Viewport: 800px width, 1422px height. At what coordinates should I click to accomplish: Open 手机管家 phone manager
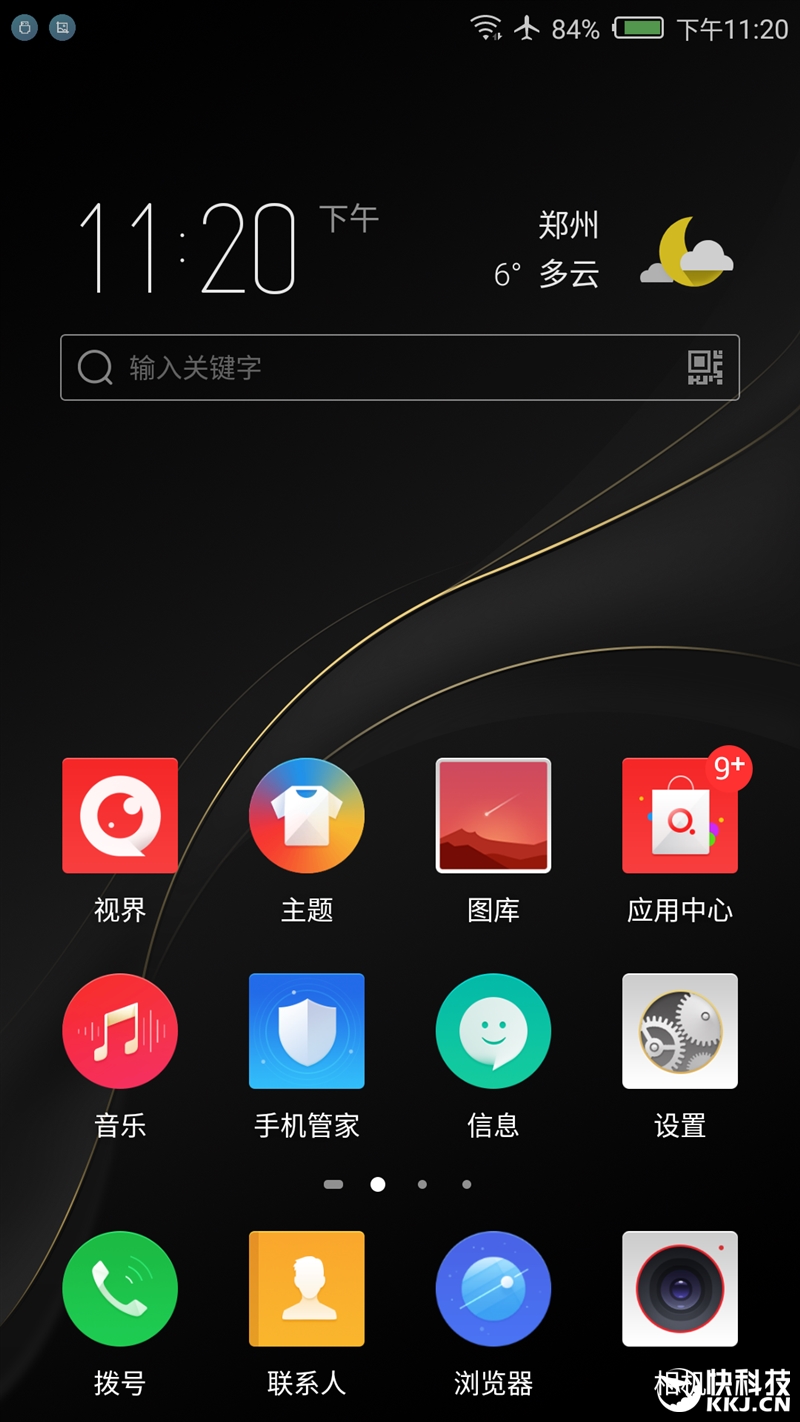tap(306, 1031)
